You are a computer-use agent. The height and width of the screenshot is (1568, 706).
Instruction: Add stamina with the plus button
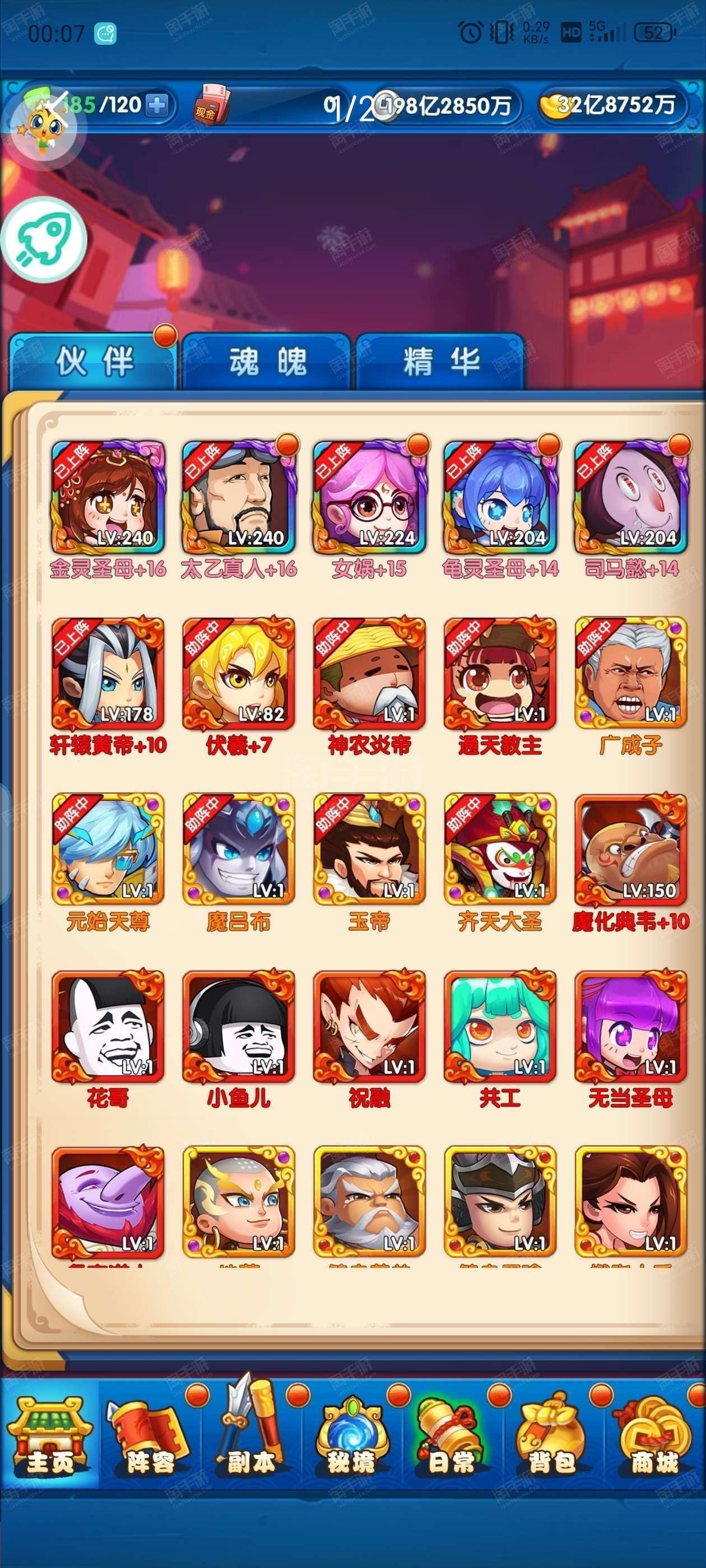(156, 105)
